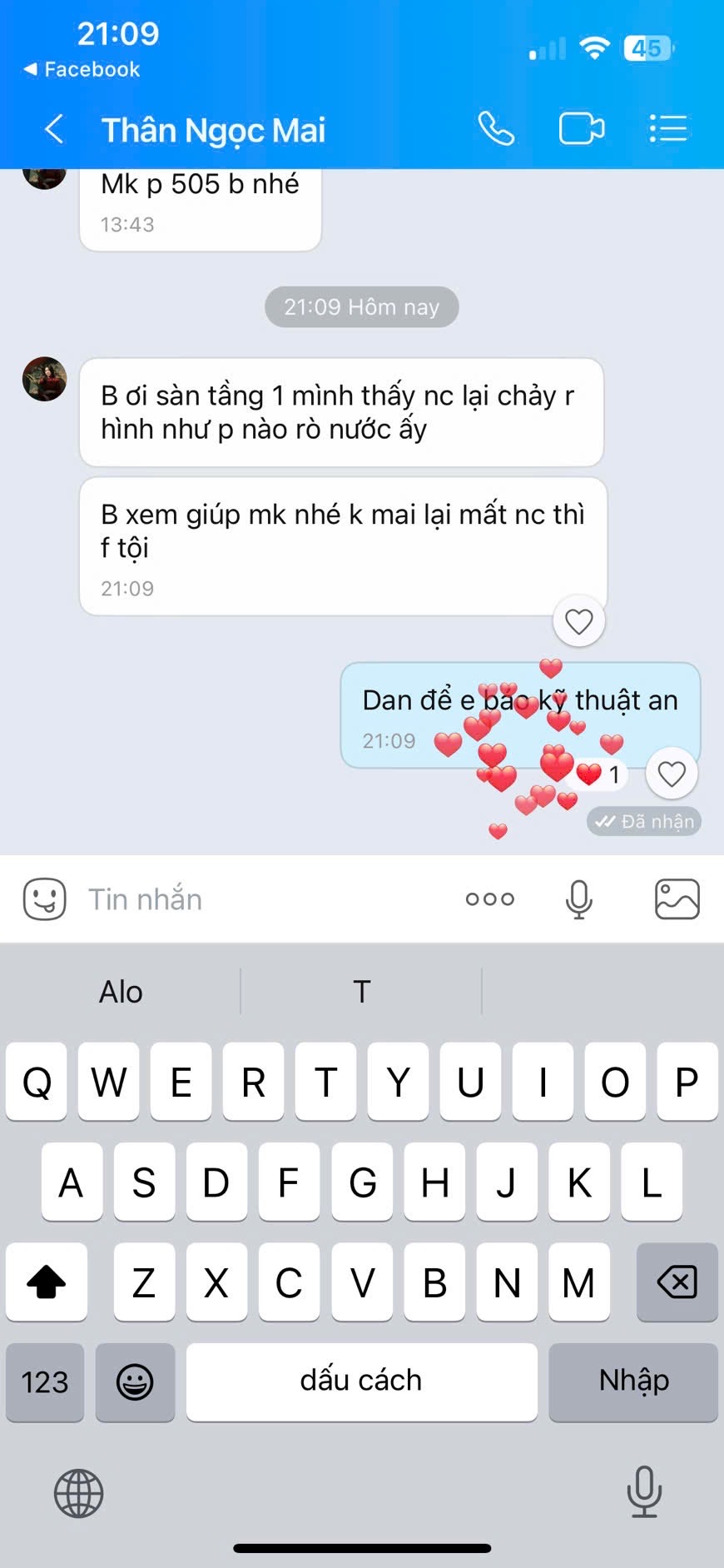Open the photo gallery picker
The width and height of the screenshot is (724, 1568).
point(677,899)
